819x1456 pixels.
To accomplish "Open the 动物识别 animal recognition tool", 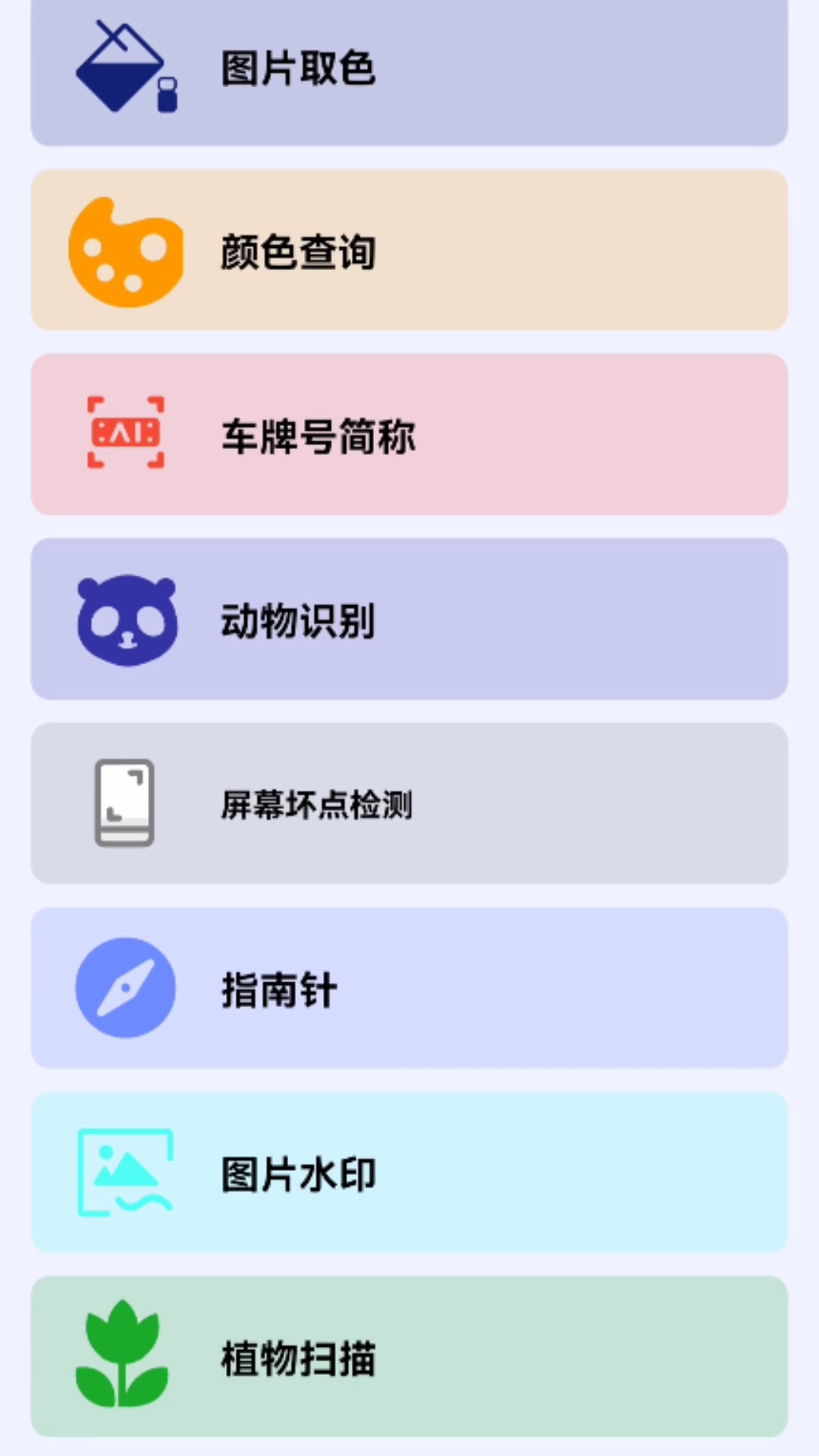I will pos(409,618).
